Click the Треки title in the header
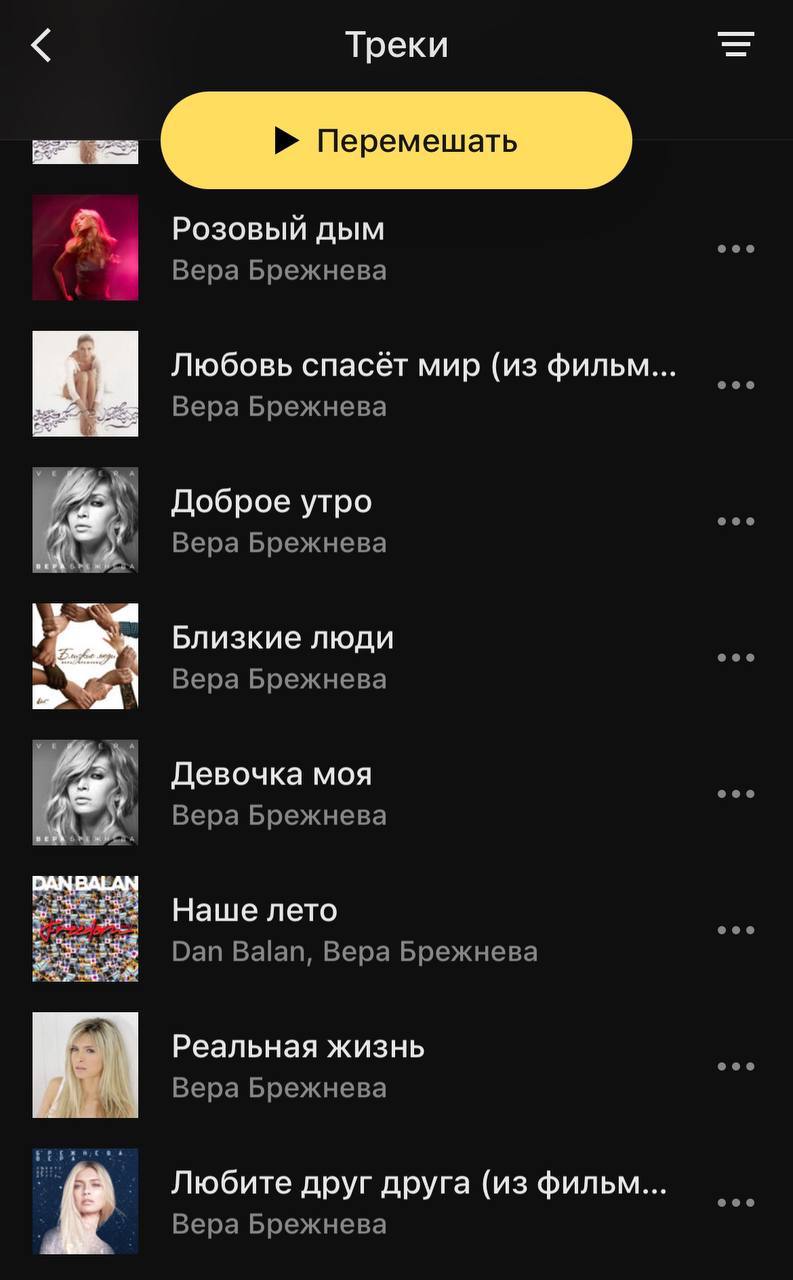This screenshot has width=793, height=1280. click(396, 44)
